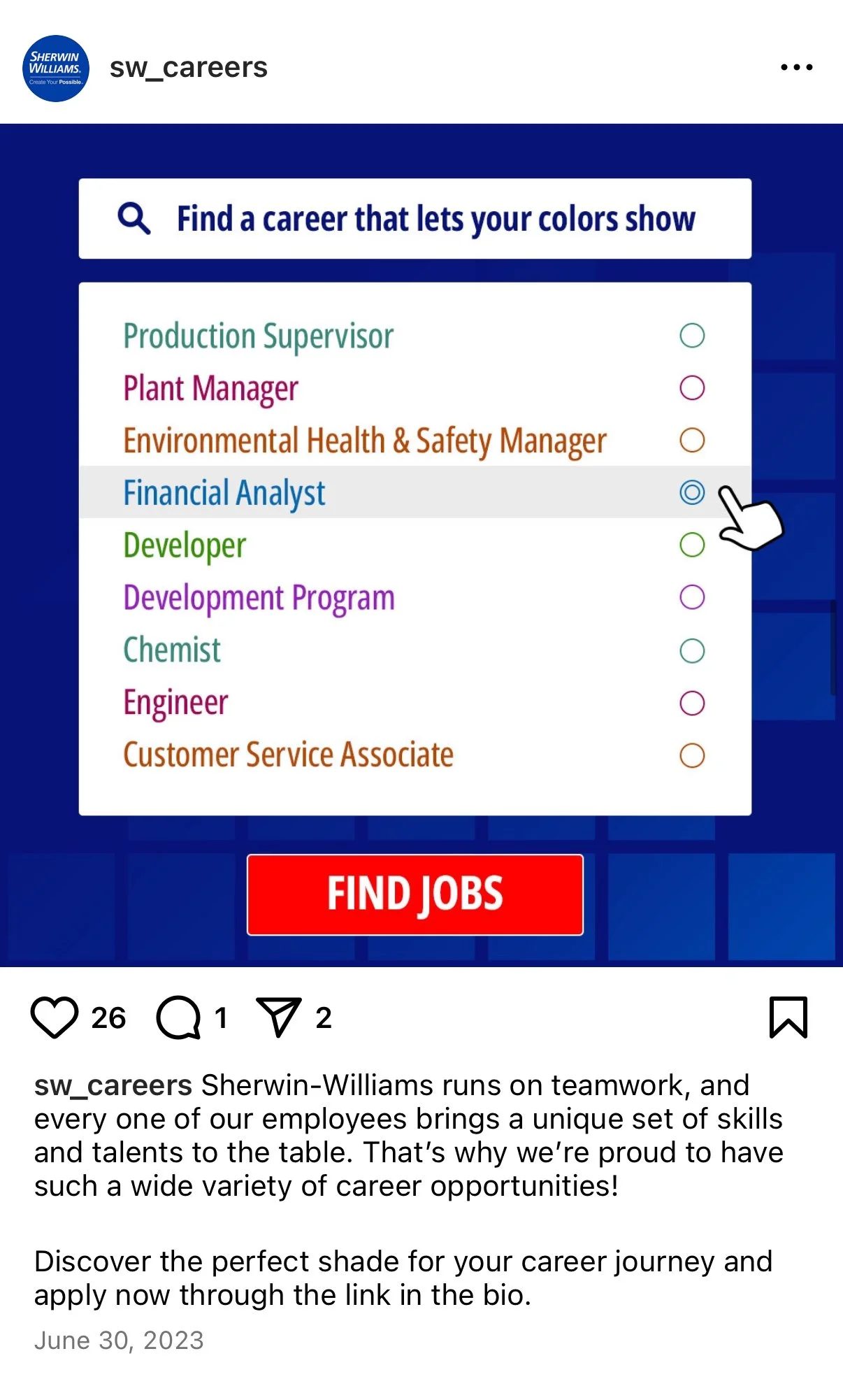
Task: Open comments on this post
Action: pos(179,1017)
